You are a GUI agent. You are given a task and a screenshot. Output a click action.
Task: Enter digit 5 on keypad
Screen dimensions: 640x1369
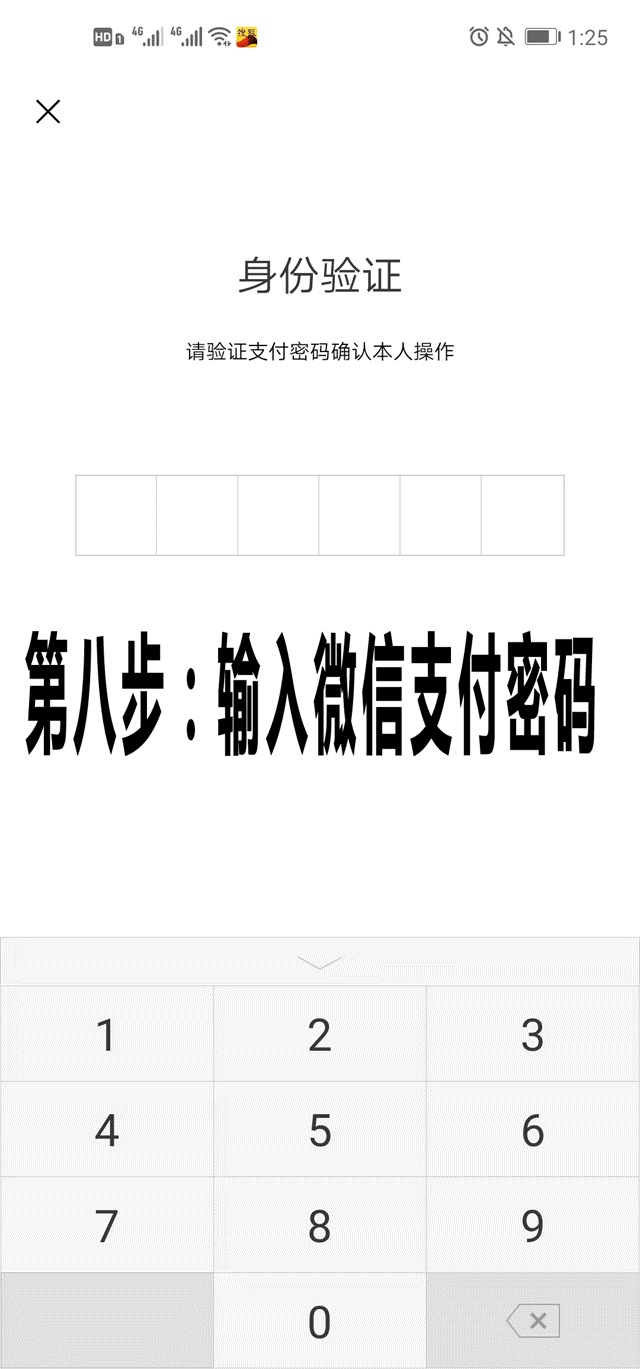[320, 1130]
